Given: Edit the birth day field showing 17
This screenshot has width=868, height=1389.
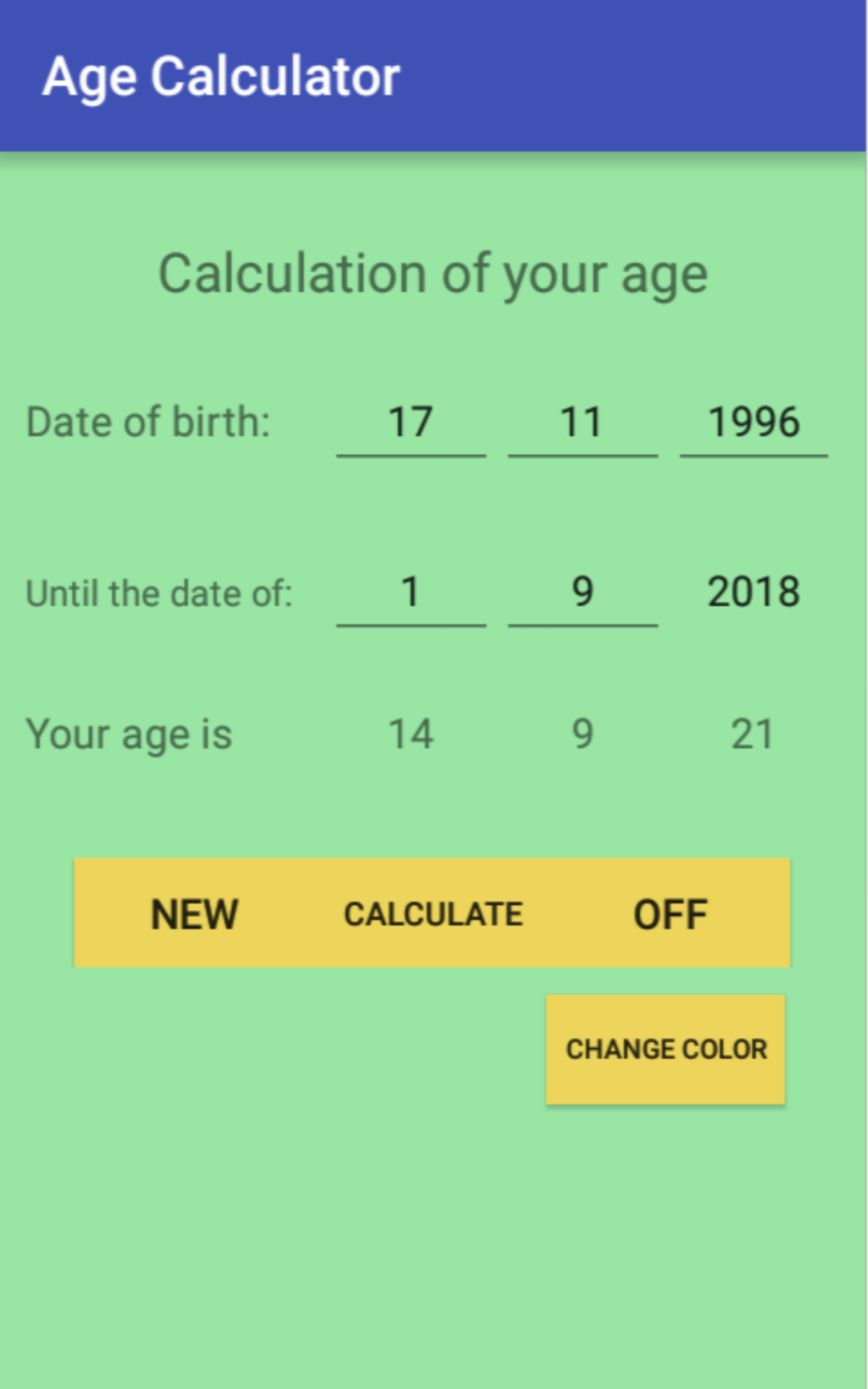Looking at the screenshot, I should click(411, 422).
